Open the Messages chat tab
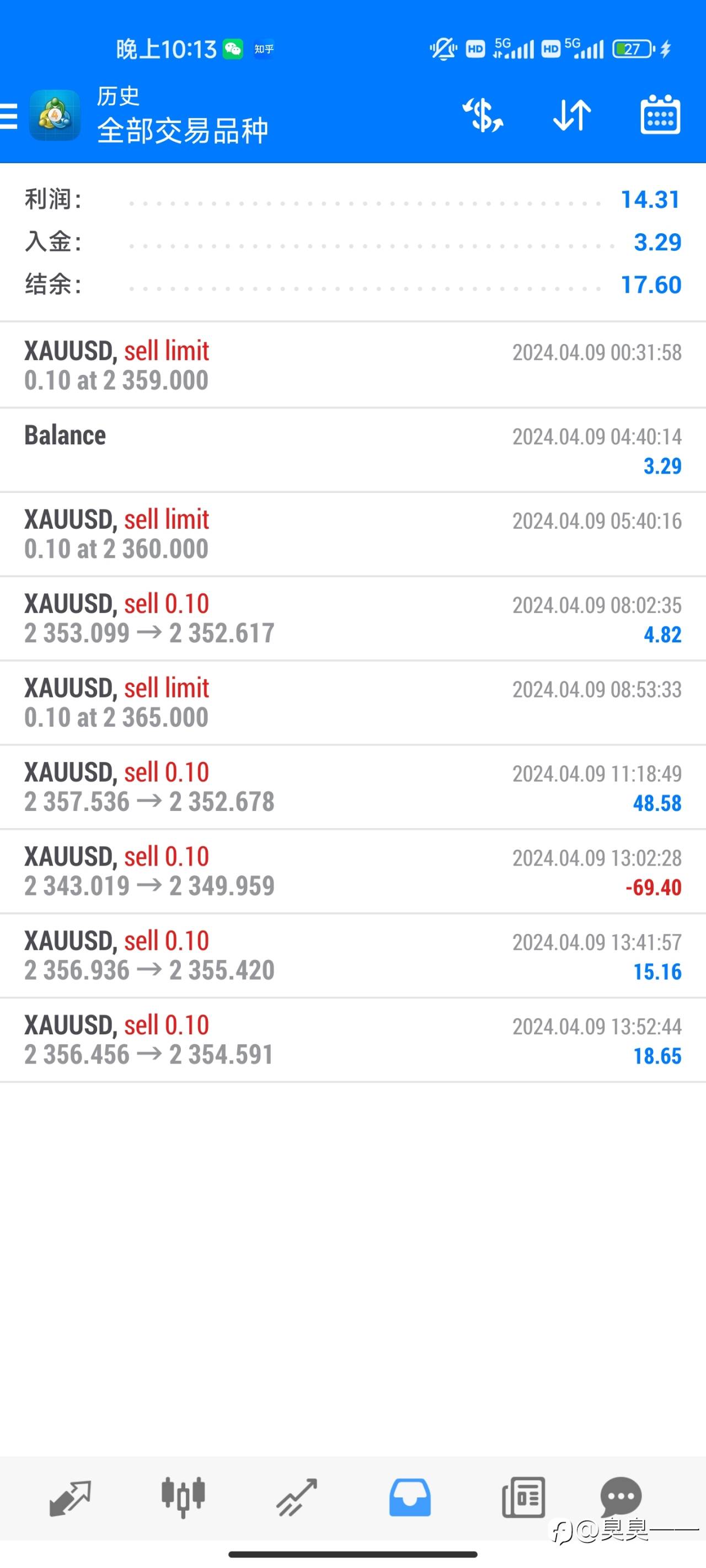706x1568 pixels. click(x=621, y=1496)
